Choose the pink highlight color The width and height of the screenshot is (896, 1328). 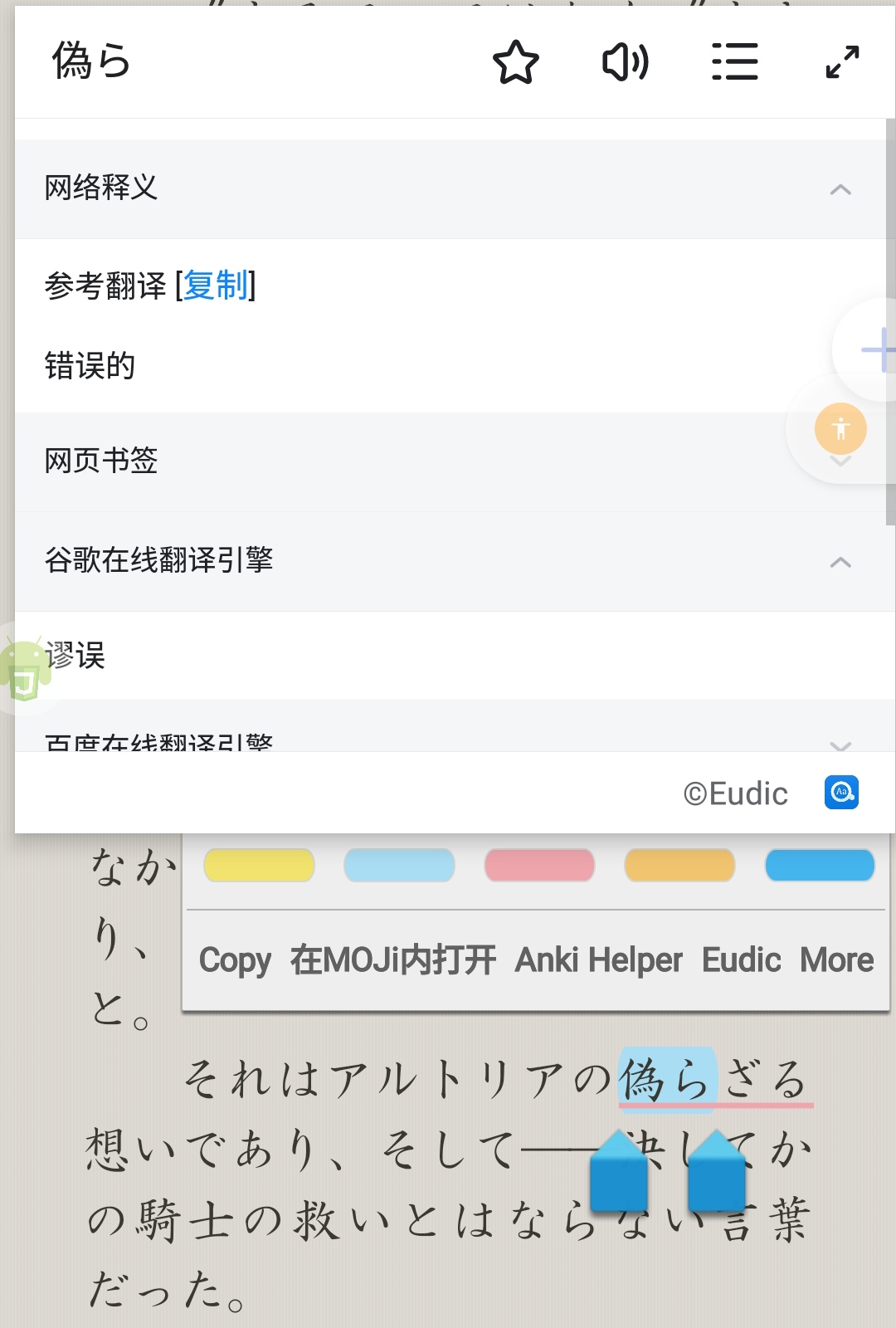point(539,865)
